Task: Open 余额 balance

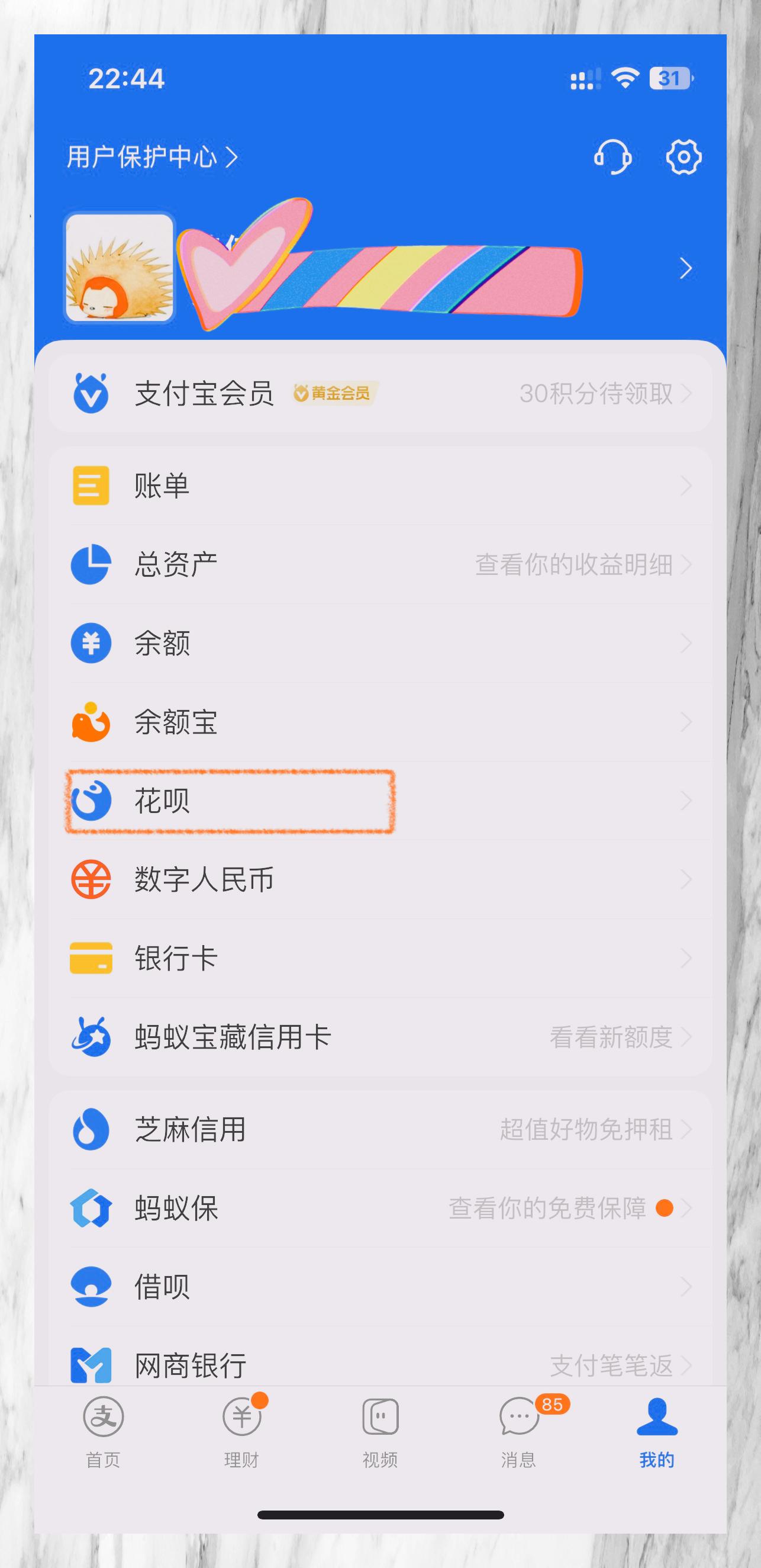Action: click(x=380, y=643)
